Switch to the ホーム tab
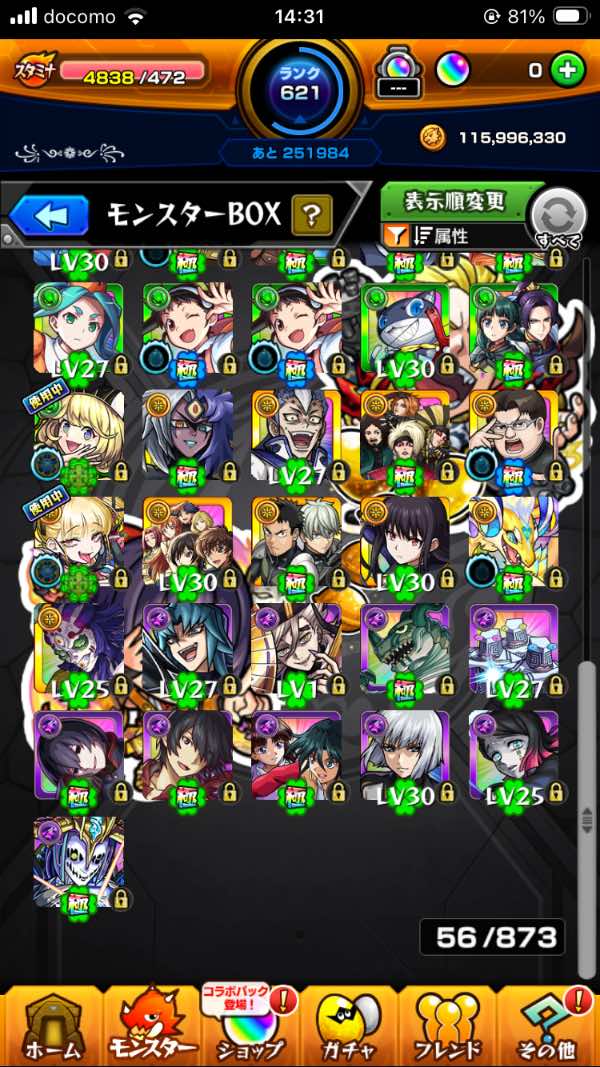The image size is (600, 1067). point(48,1025)
